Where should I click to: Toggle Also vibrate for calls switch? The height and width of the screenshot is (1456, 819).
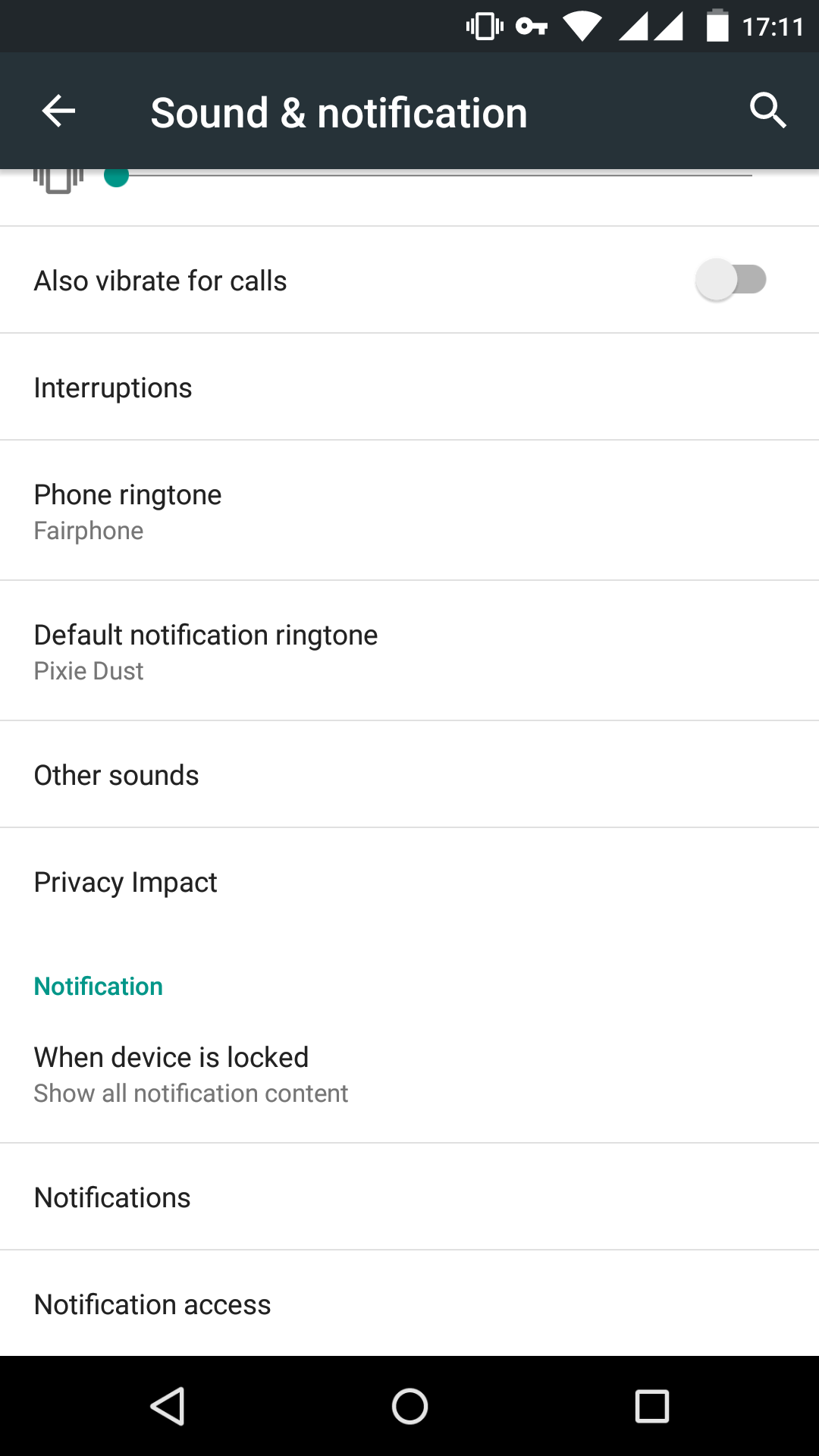(x=731, y=280)
